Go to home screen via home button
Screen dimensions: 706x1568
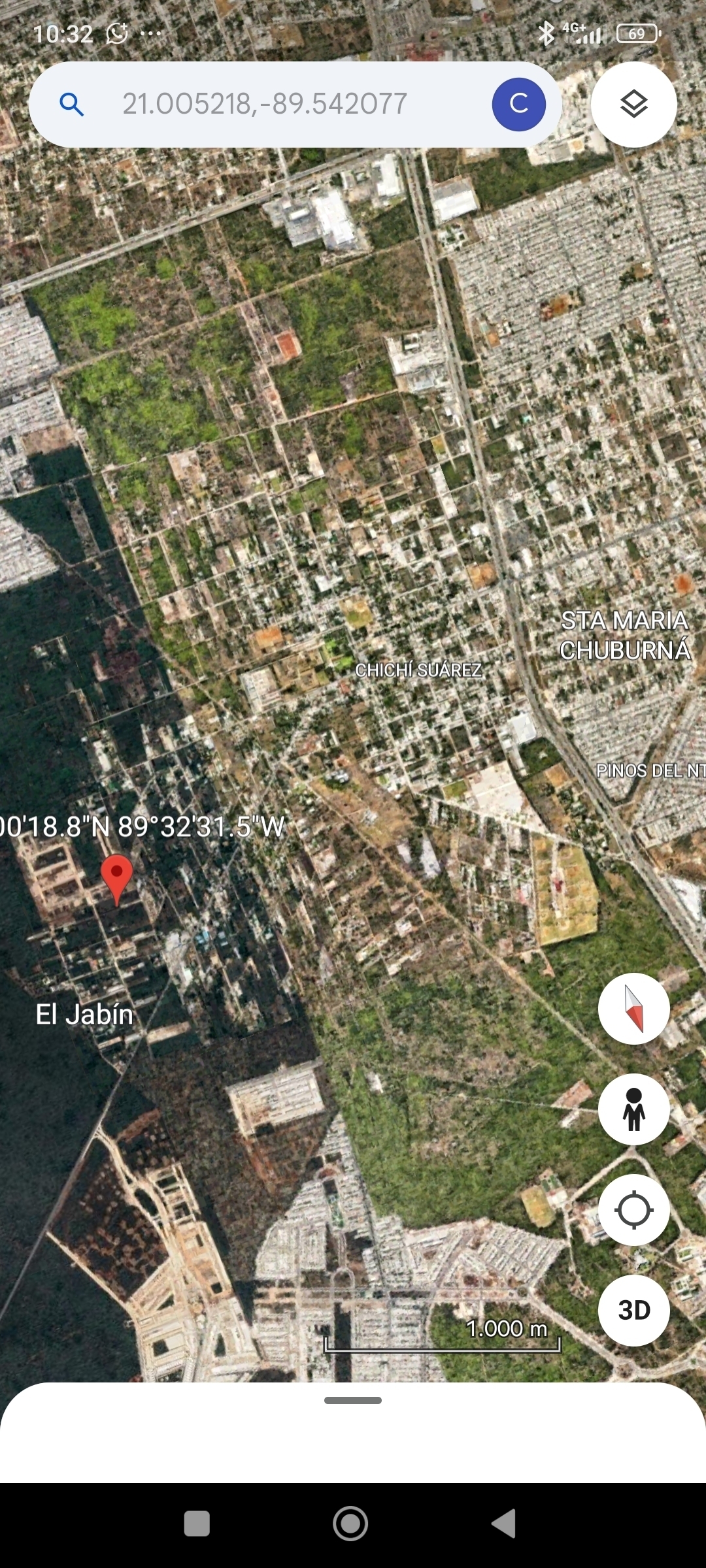pos(351,1524)
